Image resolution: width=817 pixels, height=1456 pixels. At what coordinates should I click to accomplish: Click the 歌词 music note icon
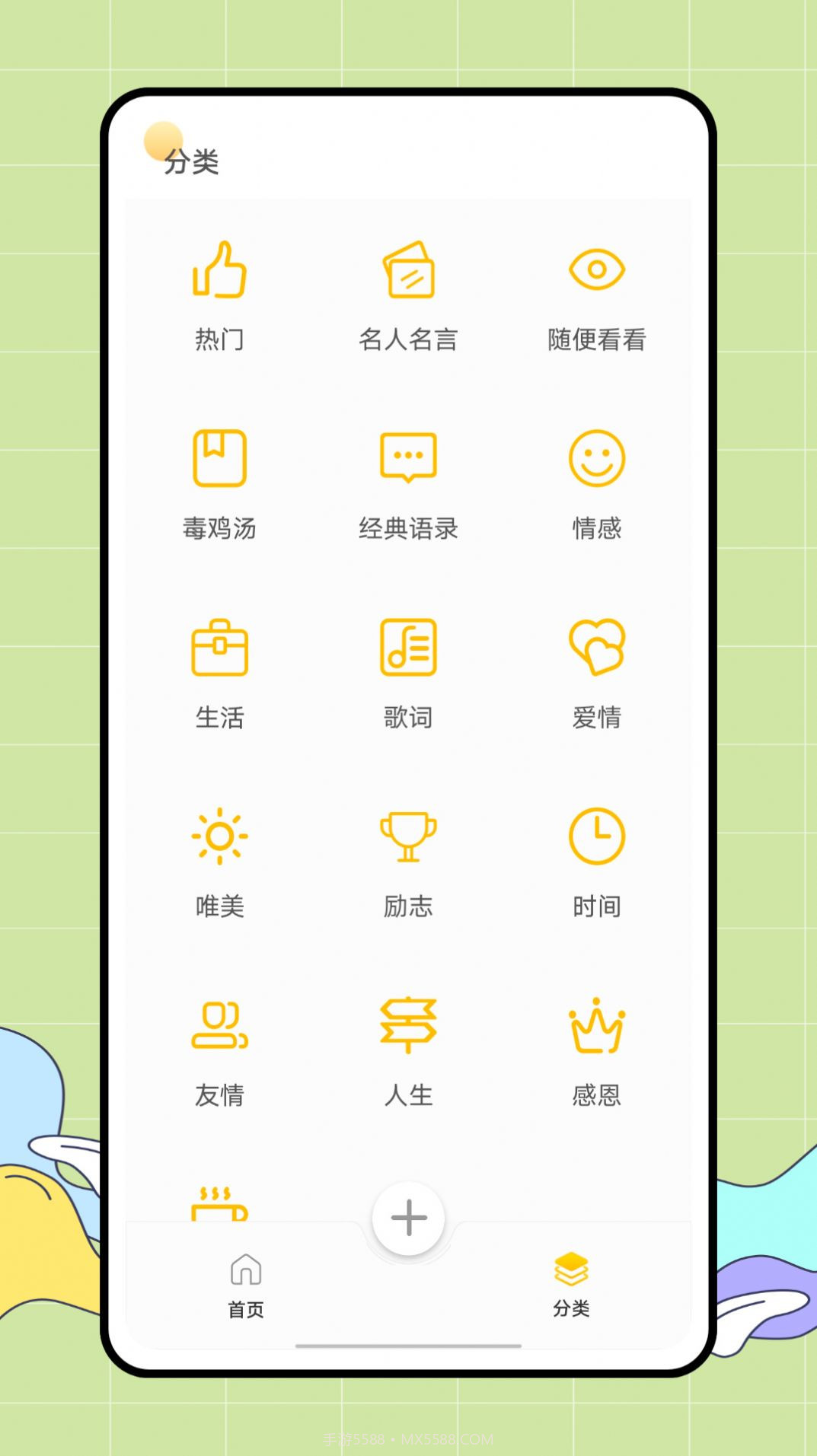point(409,646)
